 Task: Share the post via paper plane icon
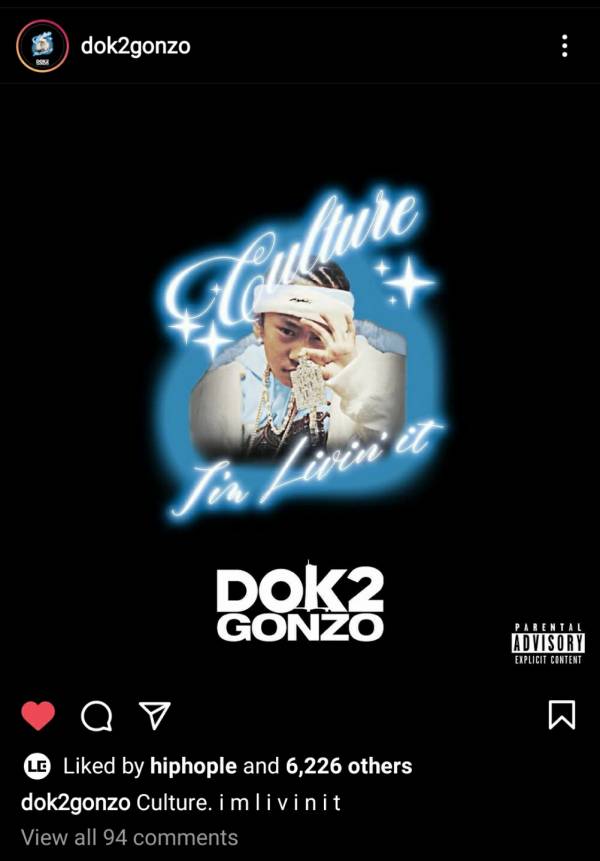[x=154, y=714]
